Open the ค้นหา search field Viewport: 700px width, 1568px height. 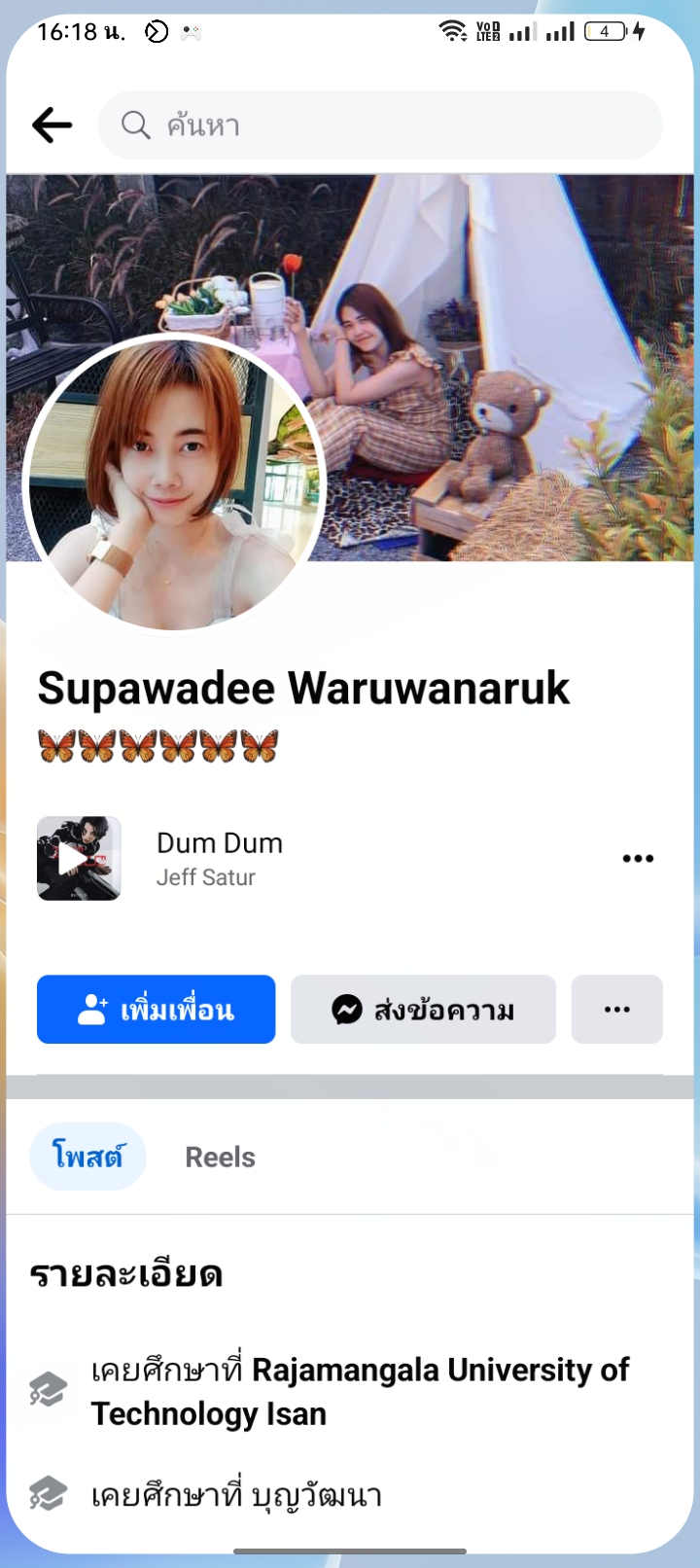click(379, 125)
